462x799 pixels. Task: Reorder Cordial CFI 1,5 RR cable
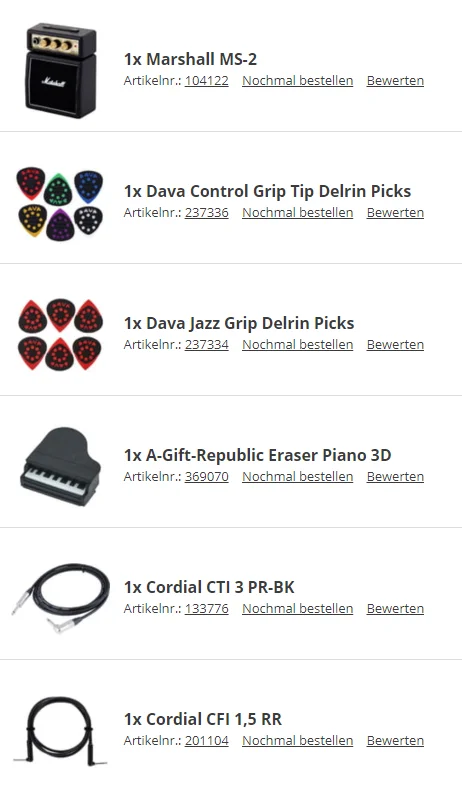pos(297,740)
